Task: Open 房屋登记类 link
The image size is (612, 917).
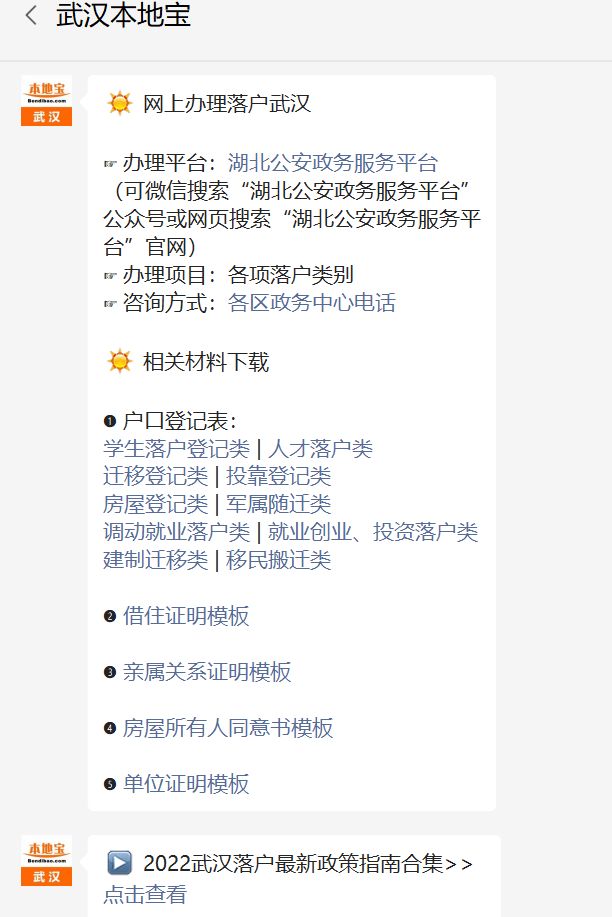Action: pyautogui.click(x=155, y=504)
